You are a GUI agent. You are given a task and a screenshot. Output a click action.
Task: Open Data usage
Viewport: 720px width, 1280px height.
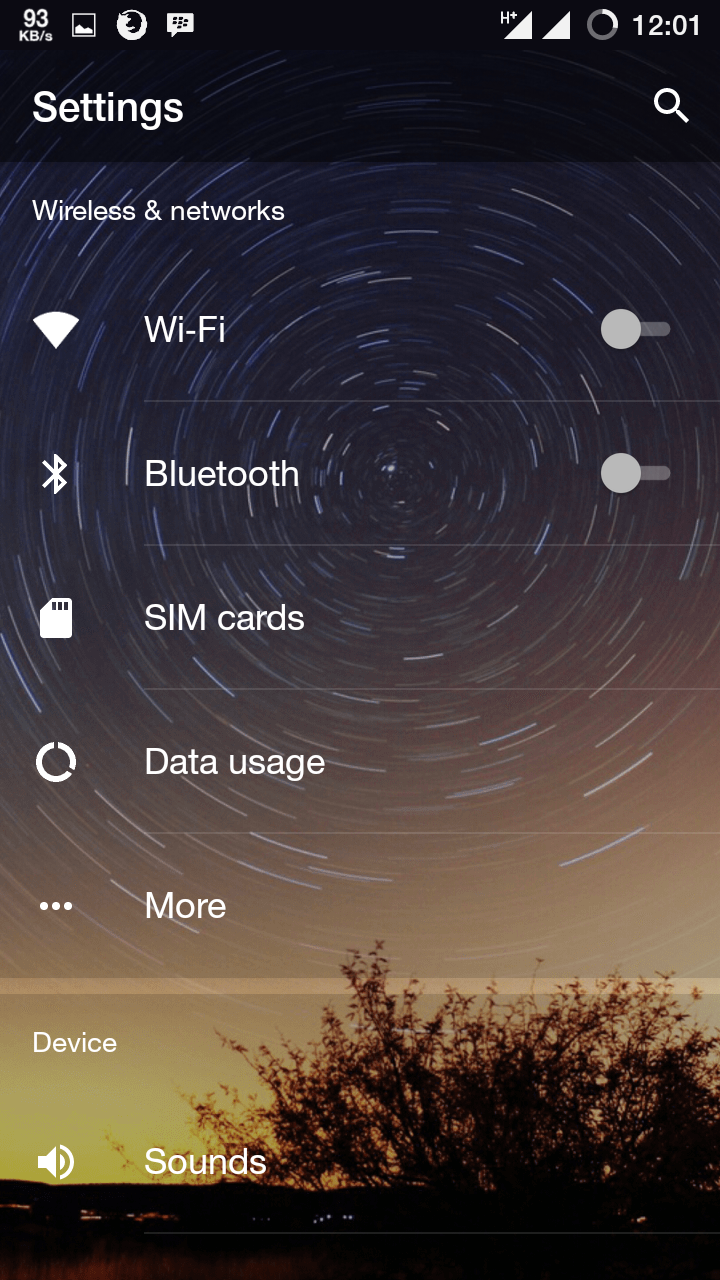click(360, 761)
